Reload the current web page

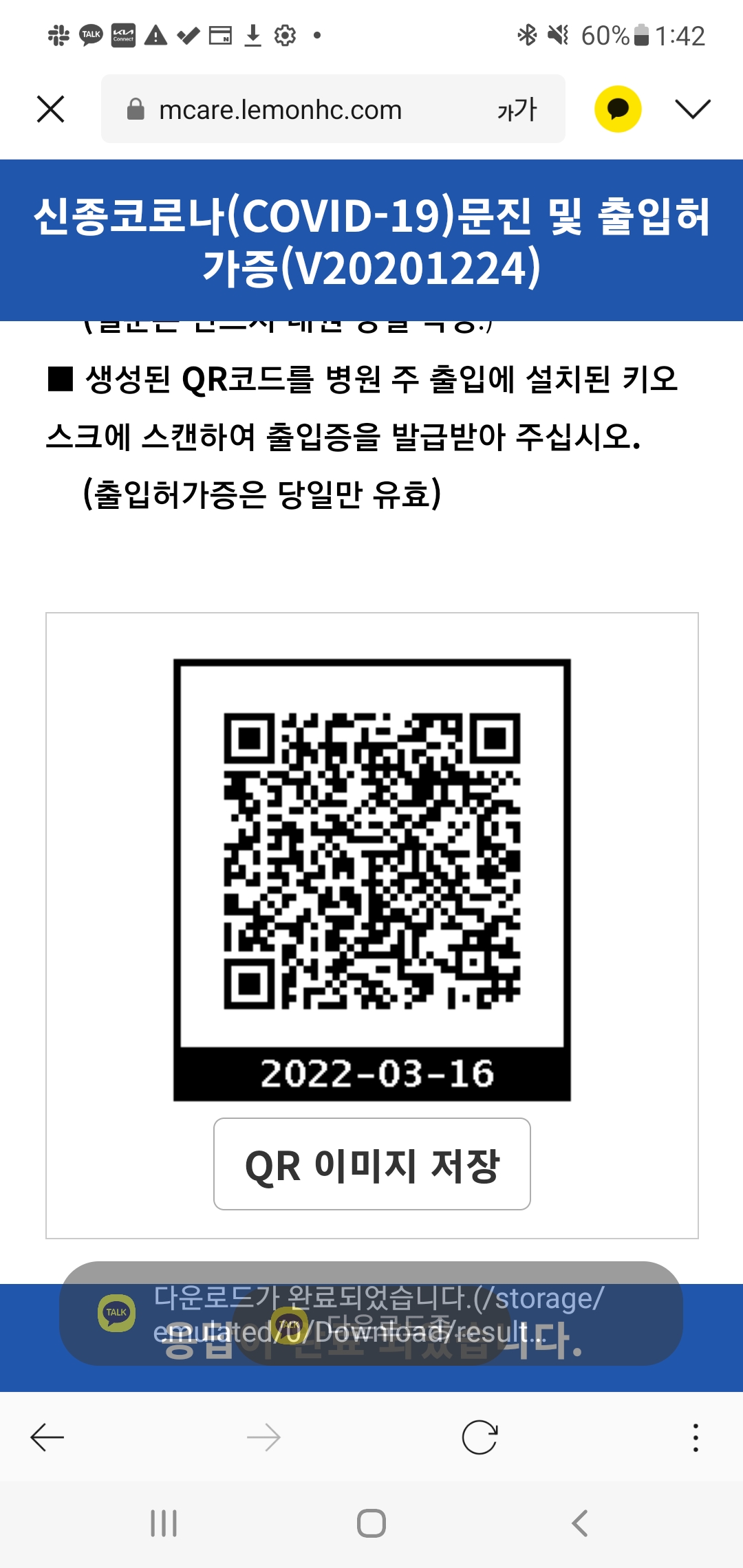click(x=480, y=1437)
